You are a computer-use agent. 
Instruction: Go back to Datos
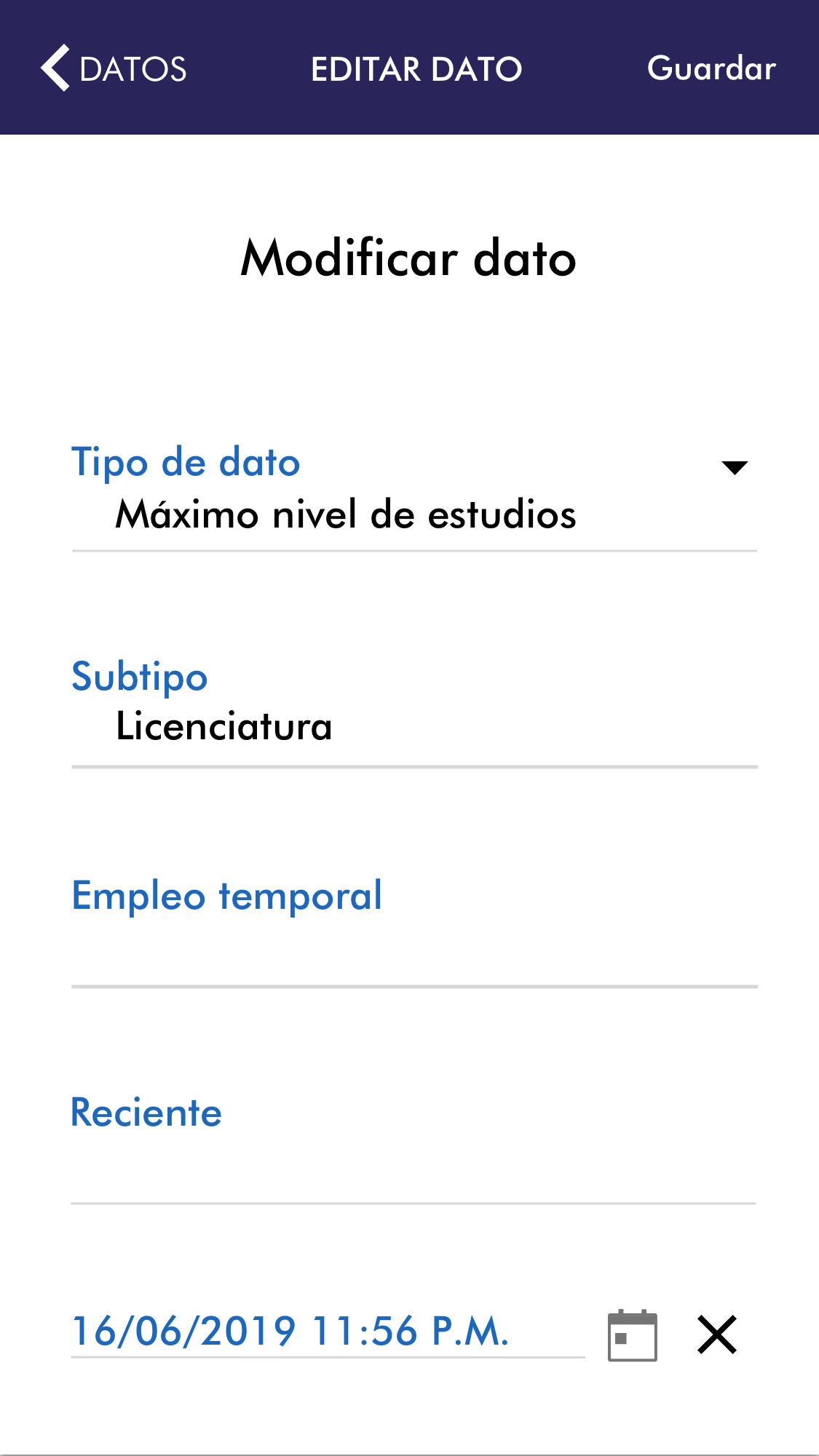113,68
